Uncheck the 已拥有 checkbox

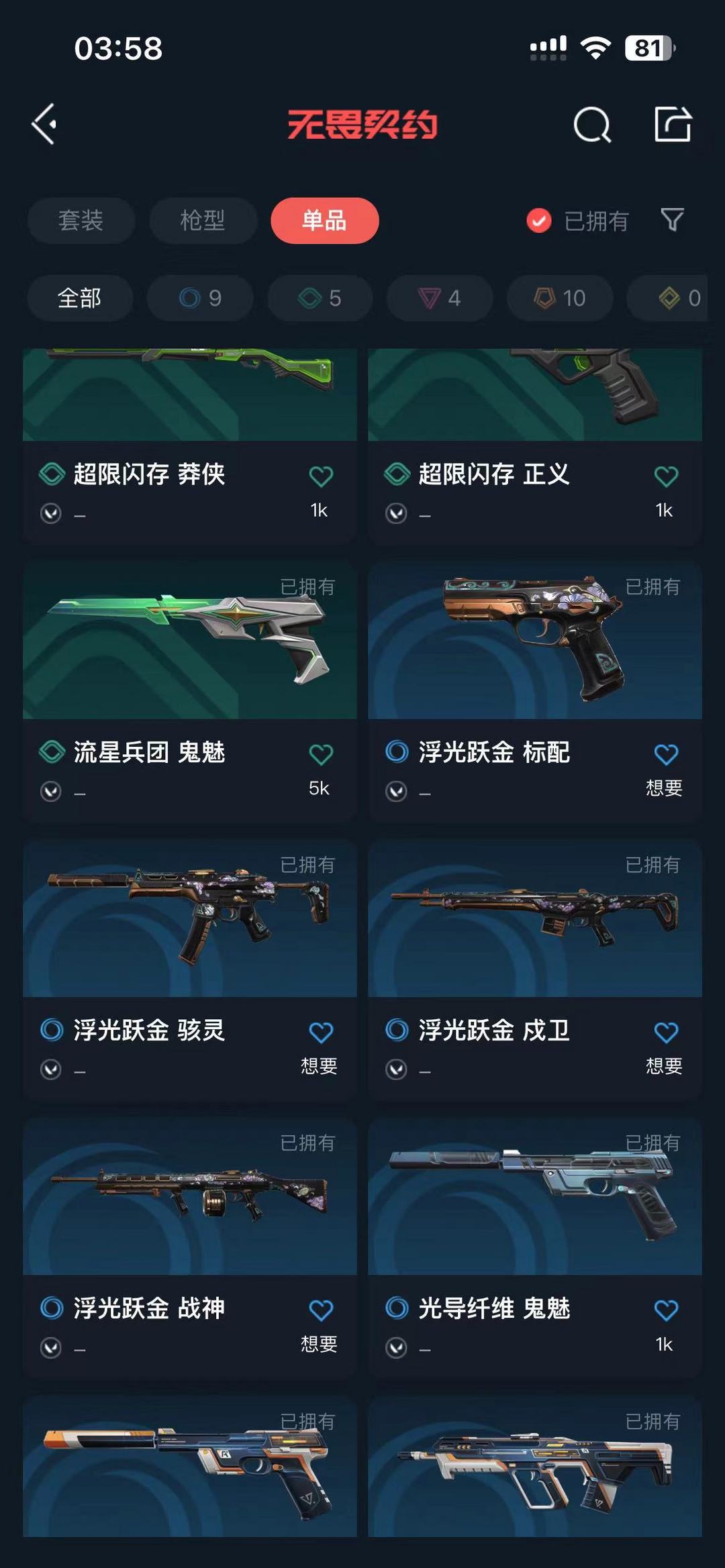coord(538,220)
